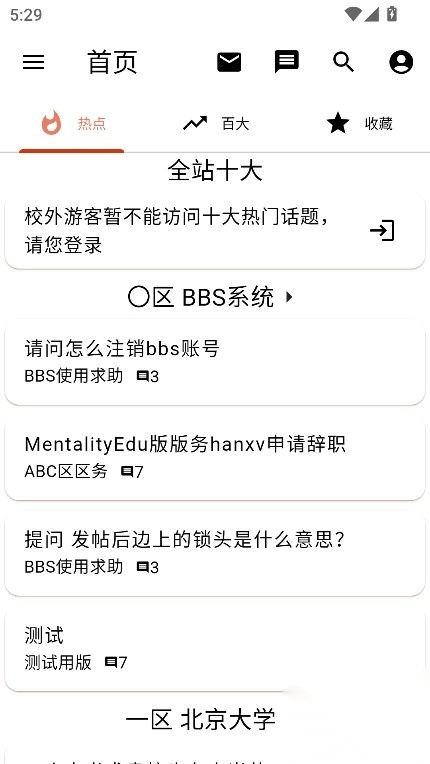Tap the login card for 十大热门话题
This screenshot has width=430, height=764.
(x=215, y=230)
